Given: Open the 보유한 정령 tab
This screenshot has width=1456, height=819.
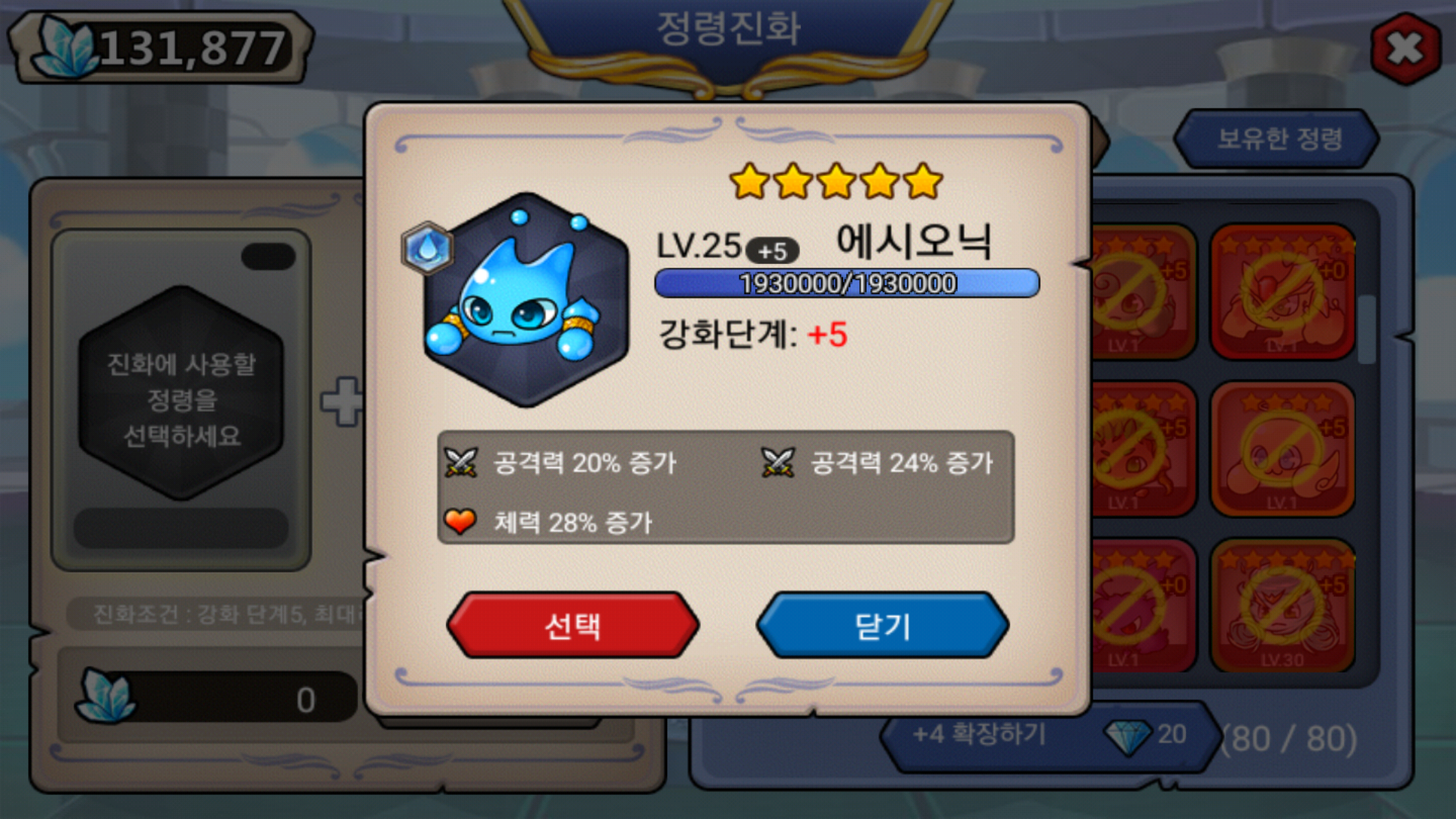Looking at the screenshot, I should point(1279,139).
